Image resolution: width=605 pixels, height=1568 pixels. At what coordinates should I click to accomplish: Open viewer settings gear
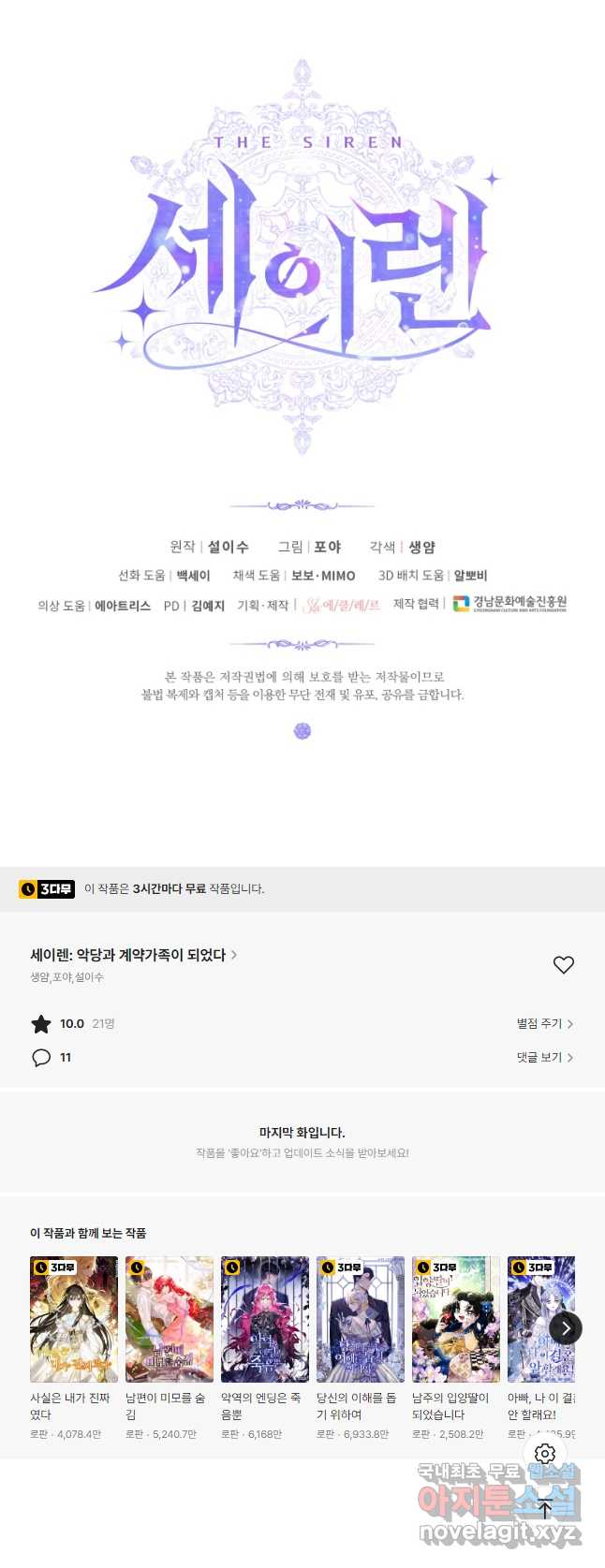(545, 1453)
